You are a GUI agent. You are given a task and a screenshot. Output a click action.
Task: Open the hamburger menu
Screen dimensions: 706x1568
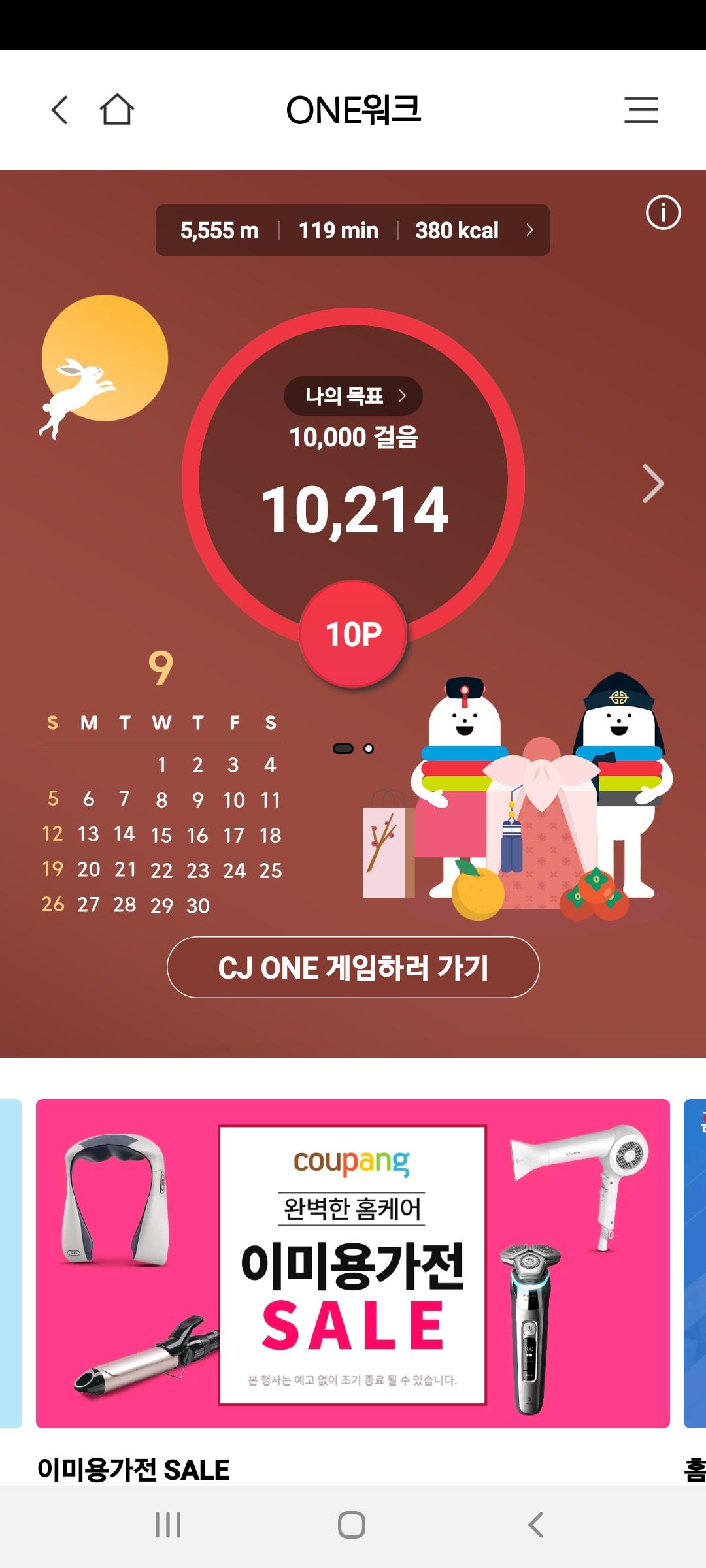[641, 110]
